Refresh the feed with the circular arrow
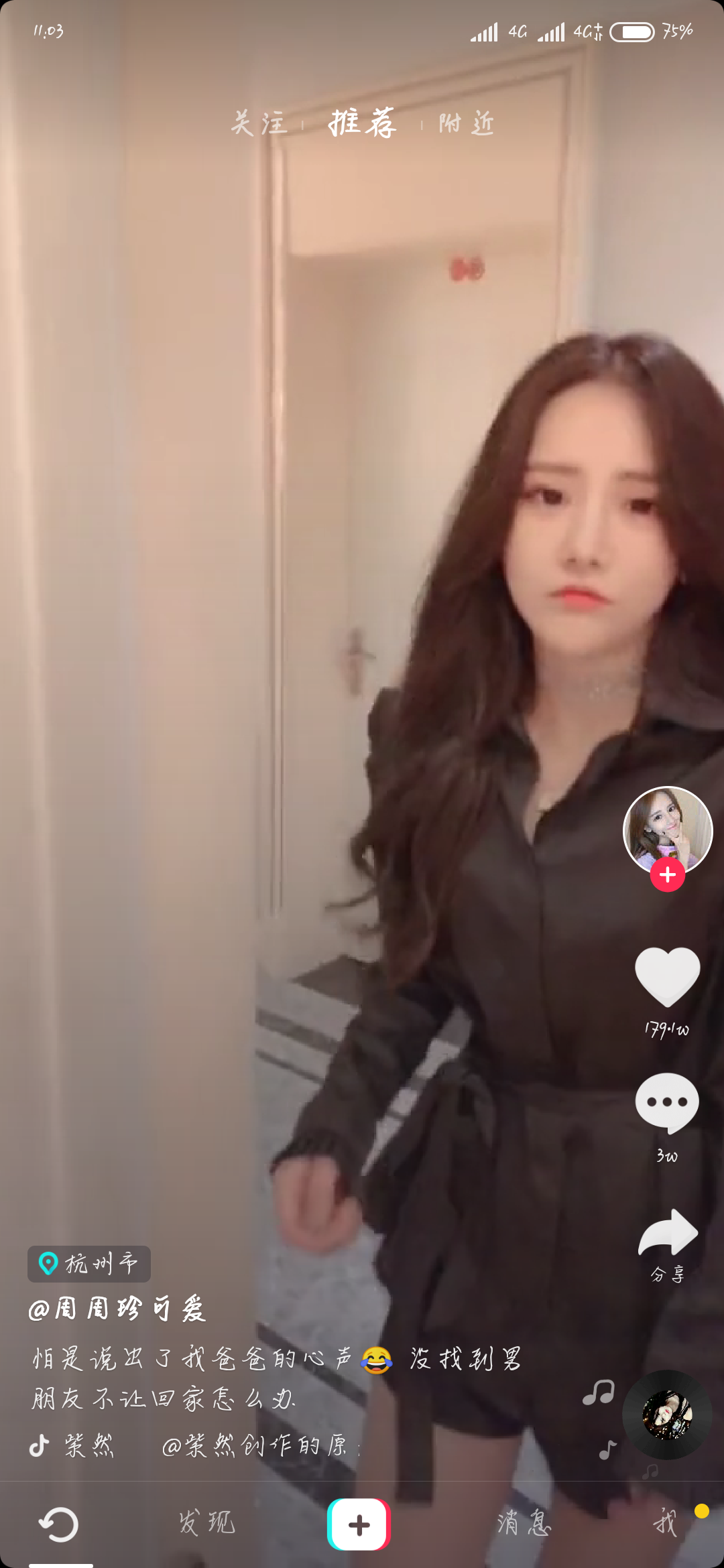The width and height of the screenshot is (724, 1568). (59, 1524)
